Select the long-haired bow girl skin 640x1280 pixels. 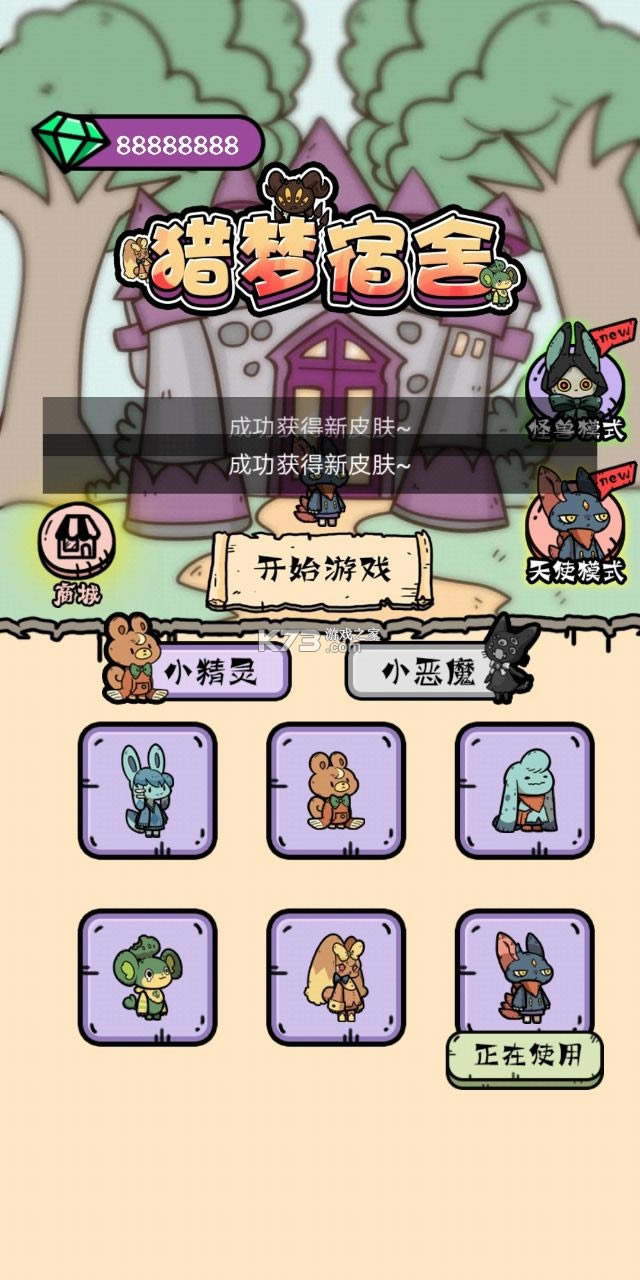(336, 977)
